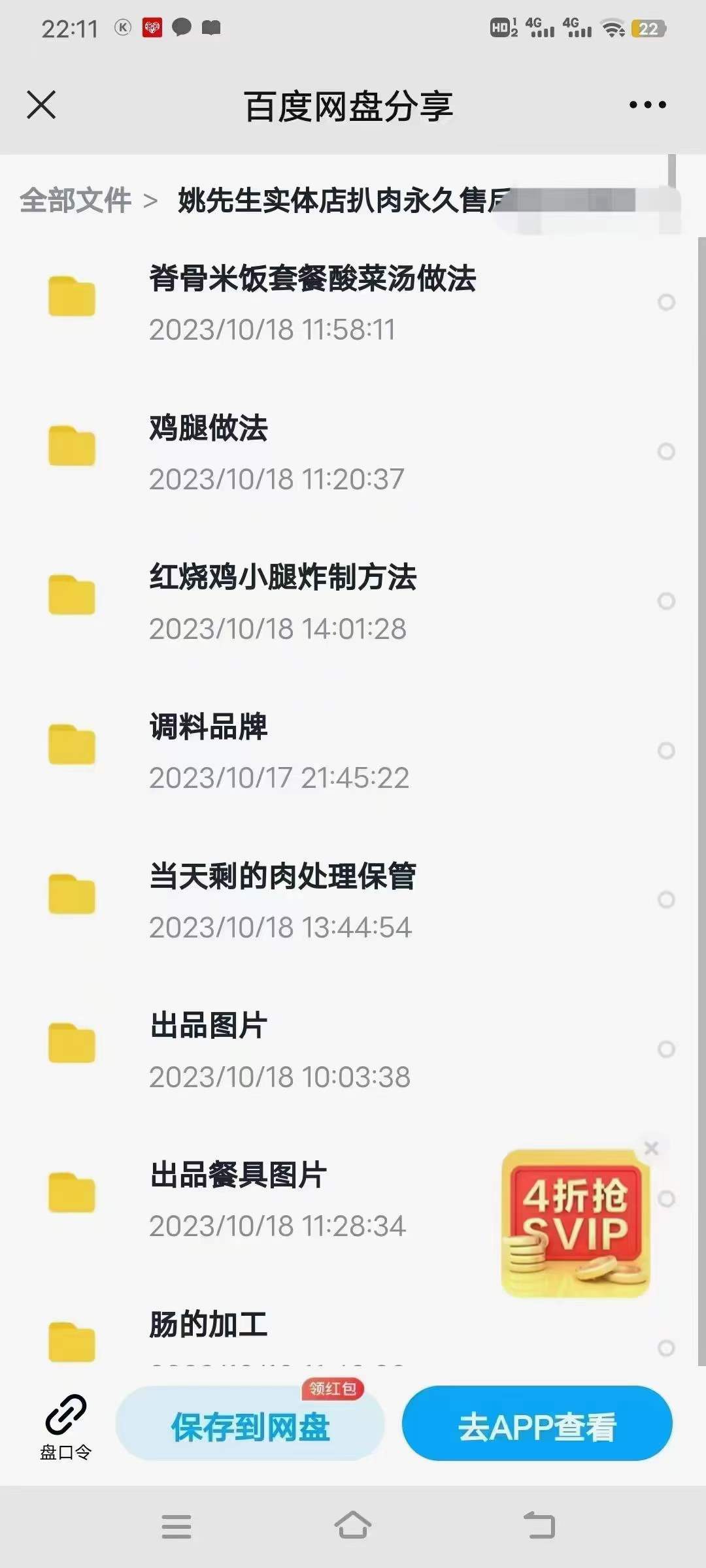
Task: Go back to 全部文件 in the breadcrumb
Action: (x=76, y=201)
